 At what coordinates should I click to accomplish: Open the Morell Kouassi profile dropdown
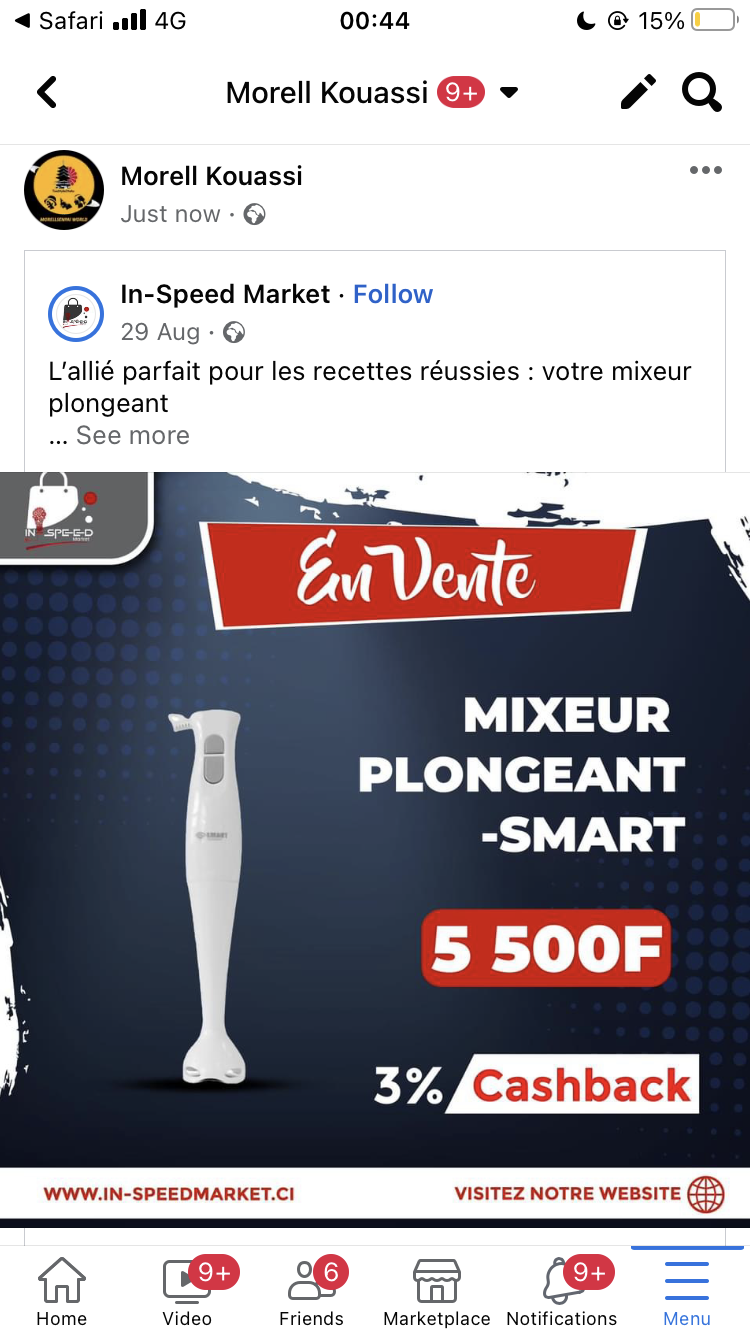[509, 93]
